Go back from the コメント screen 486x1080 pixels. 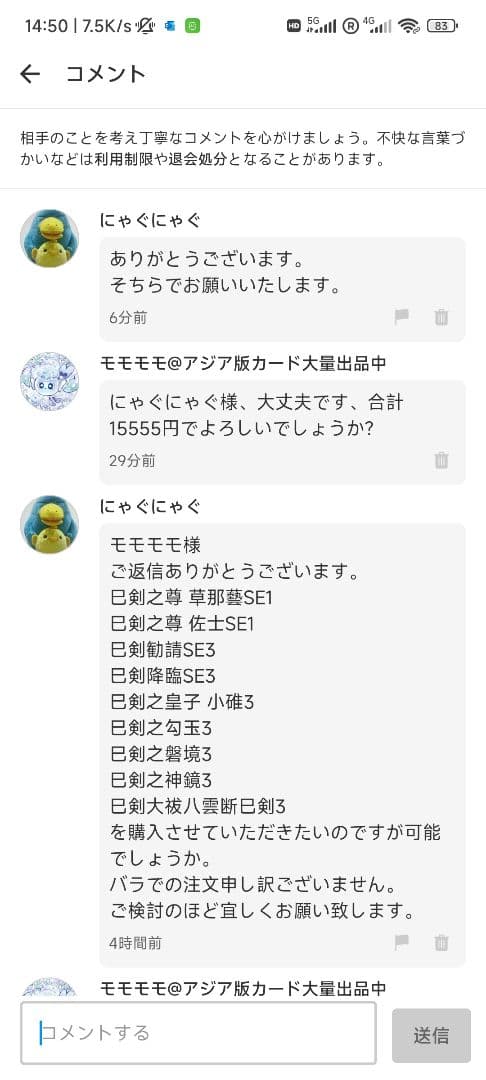coord(30,74)
